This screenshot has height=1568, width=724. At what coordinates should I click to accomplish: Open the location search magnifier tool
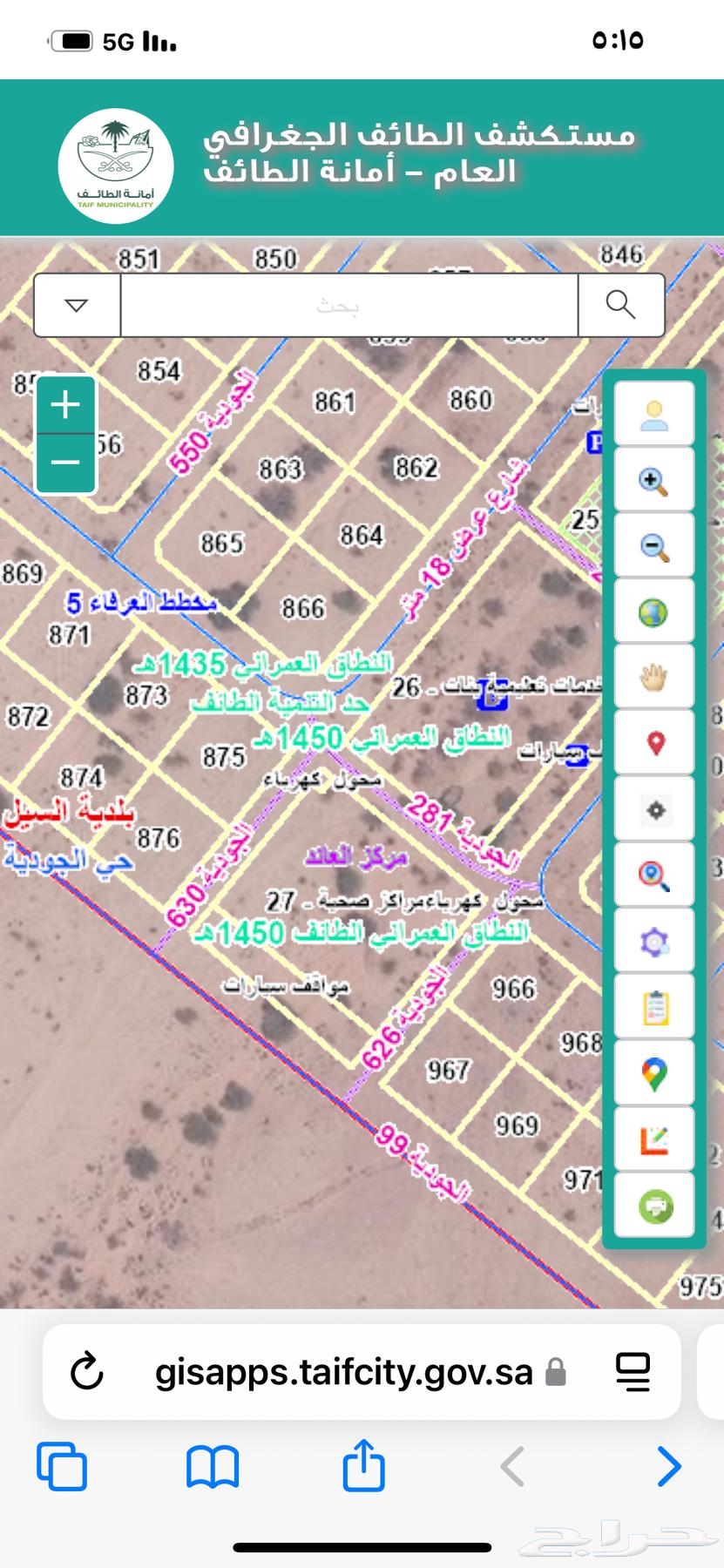click(653, 875)
